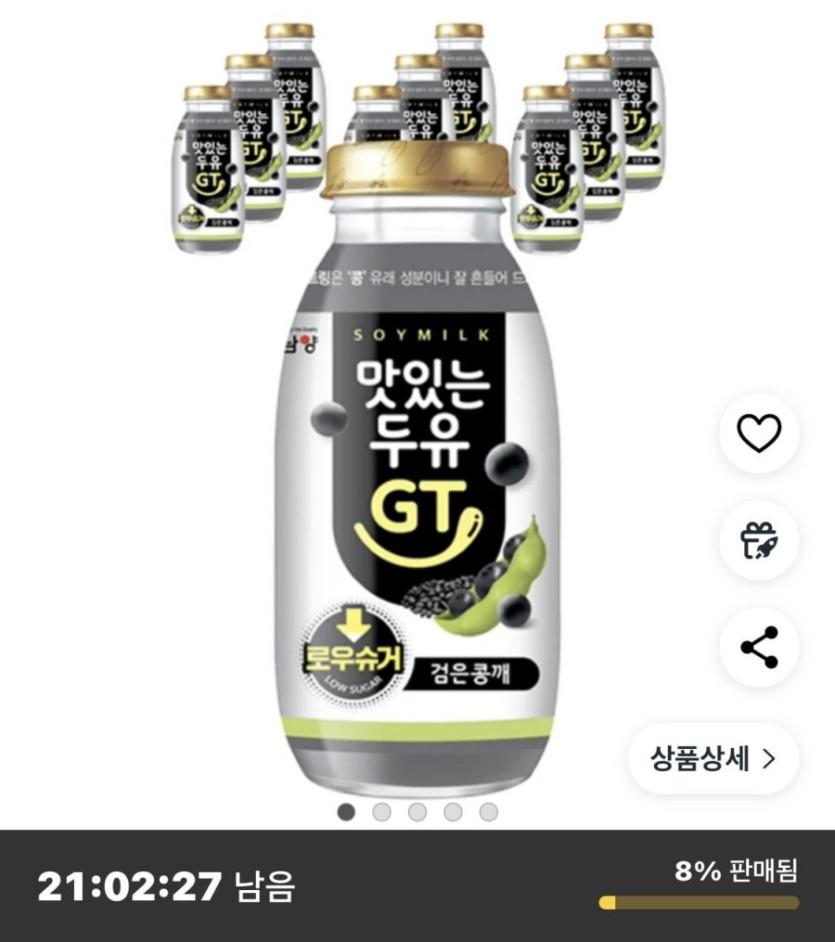Share this product
Screen dimensions: 835x942
pyautogui.click(x=759, y=647)
